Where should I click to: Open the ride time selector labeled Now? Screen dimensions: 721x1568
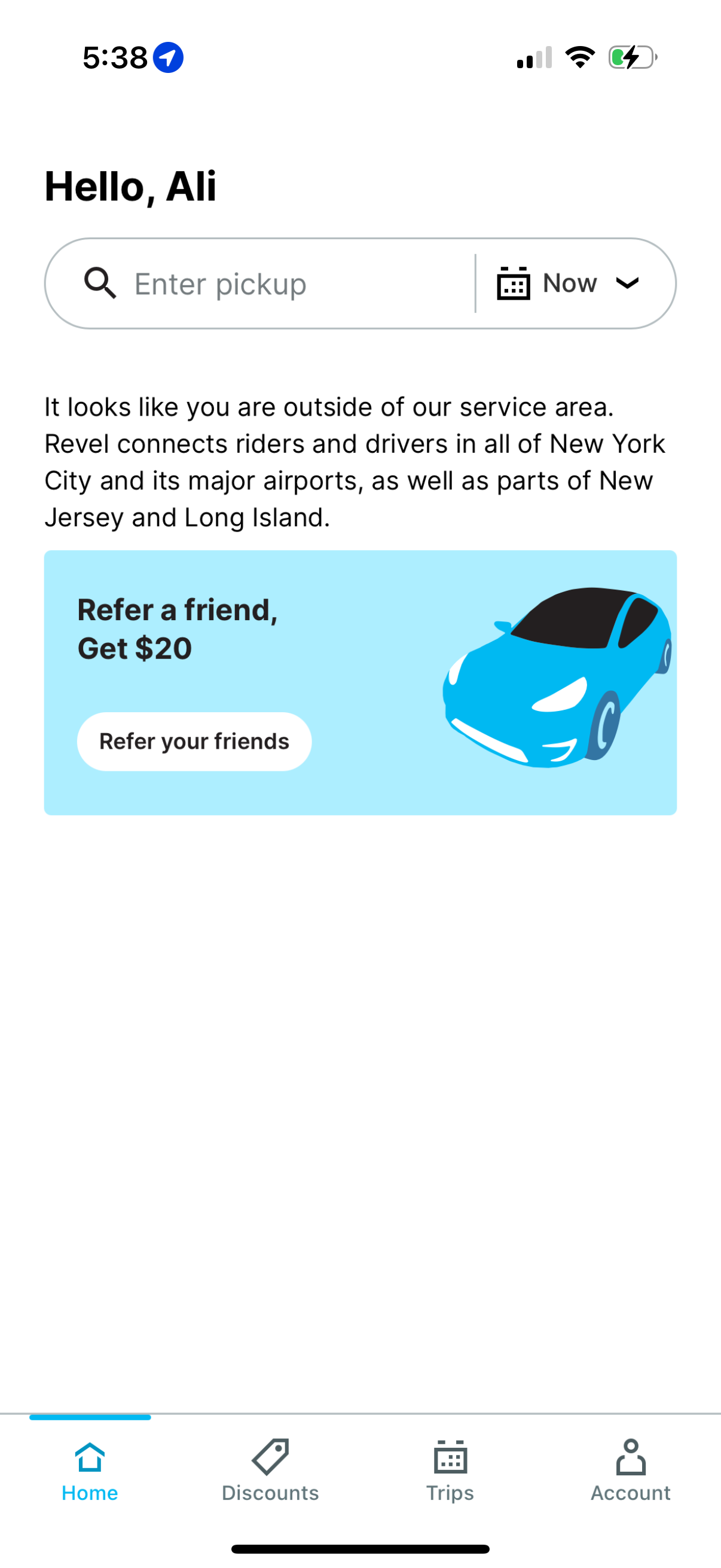point(570,282)
